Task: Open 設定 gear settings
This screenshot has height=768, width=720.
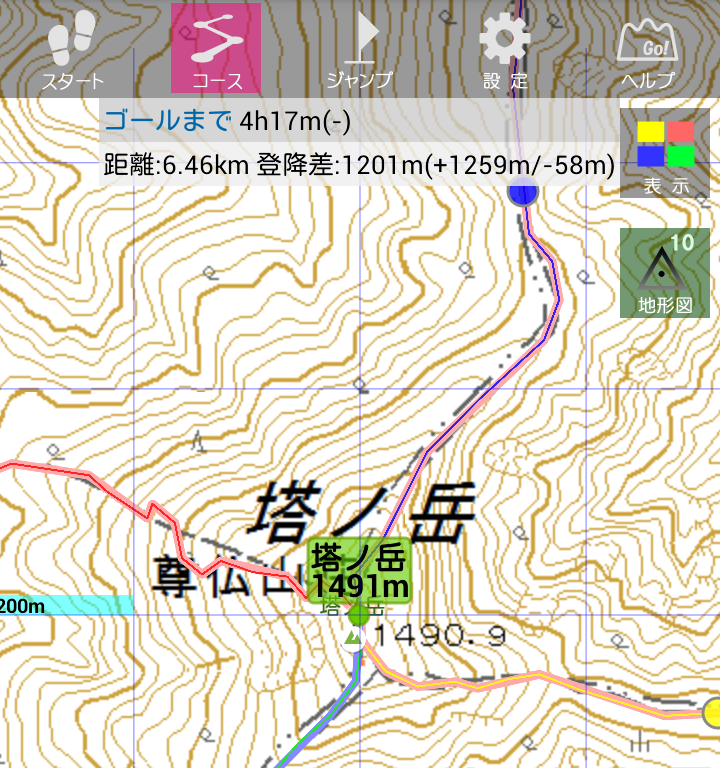Action: pyautogui.click(x=504, y=48)
